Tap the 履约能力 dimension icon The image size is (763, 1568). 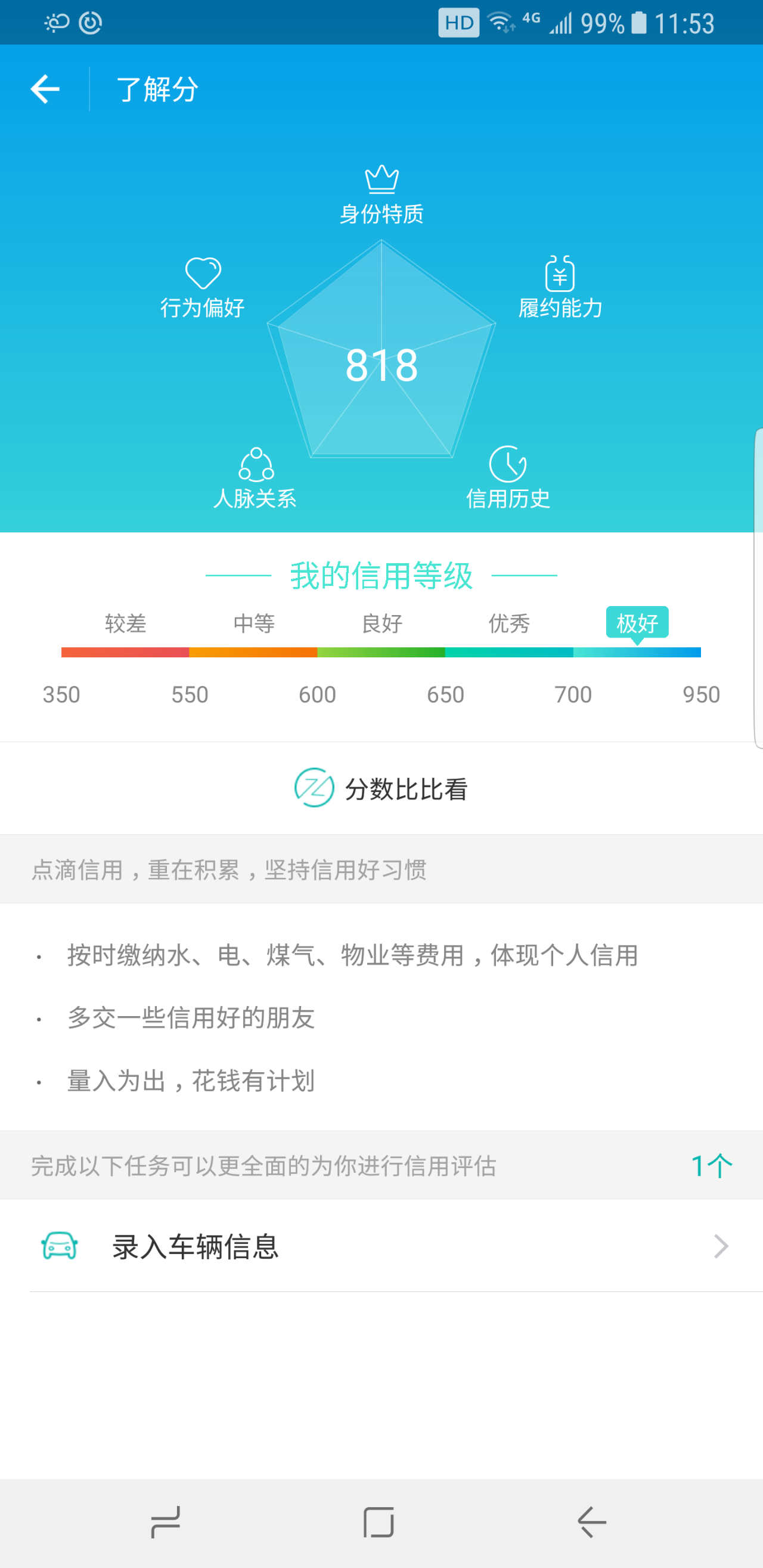(560, 274)
